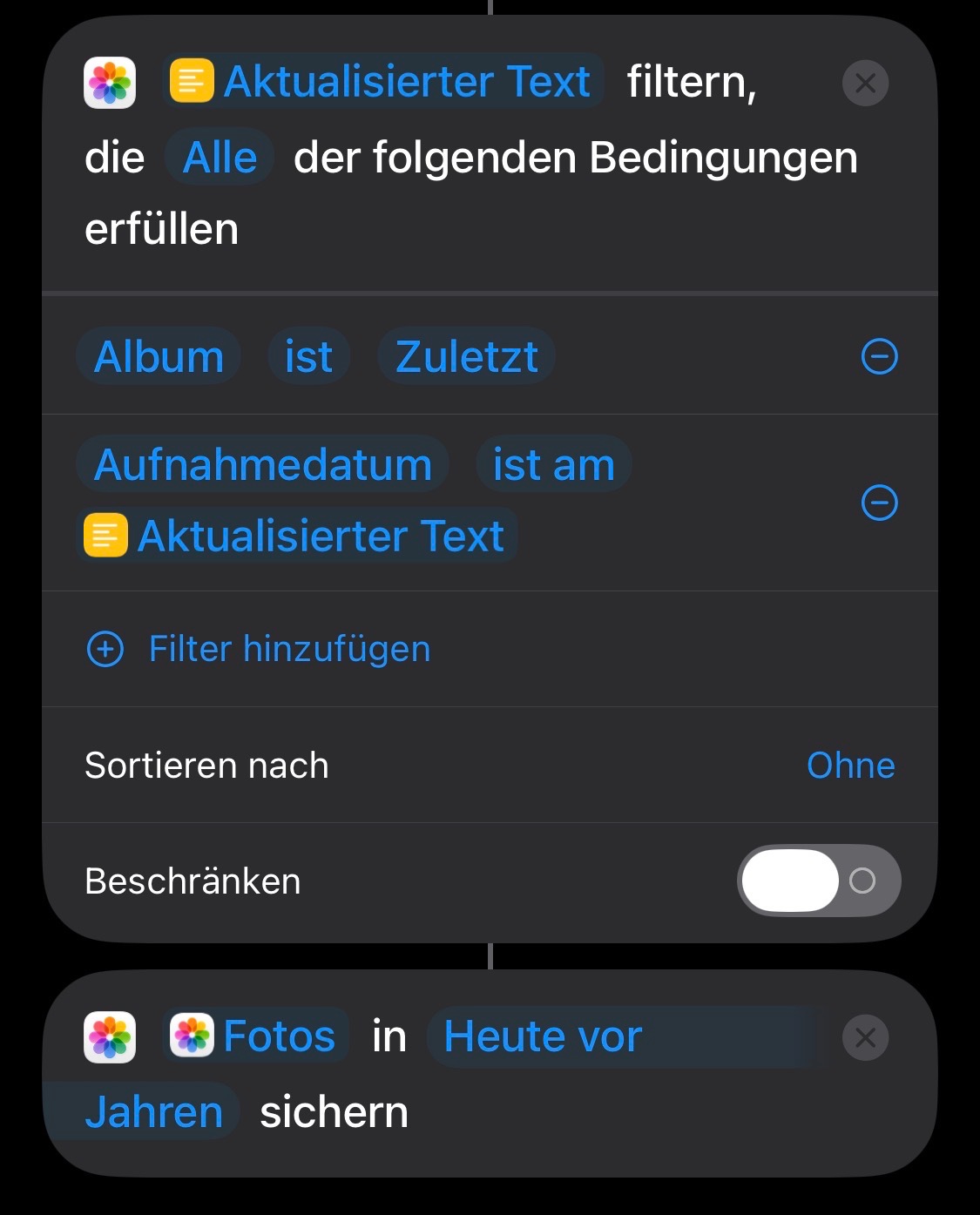This screenshot has width=980, height=1215.
Task: Tap the Fotos variable in save action
Action: point(256,1036)
